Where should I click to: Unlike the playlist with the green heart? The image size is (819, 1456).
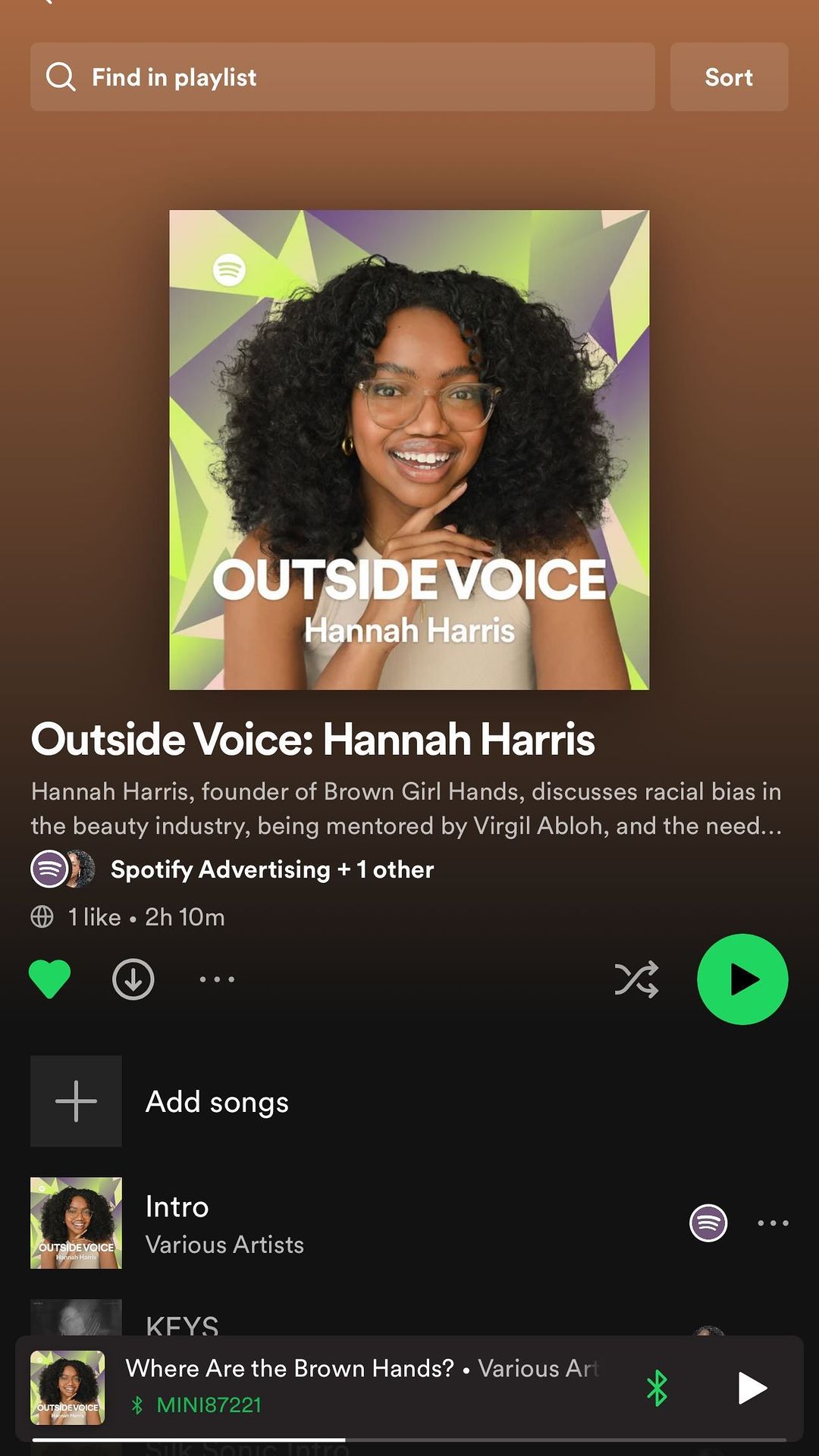[x=50, y=979]
